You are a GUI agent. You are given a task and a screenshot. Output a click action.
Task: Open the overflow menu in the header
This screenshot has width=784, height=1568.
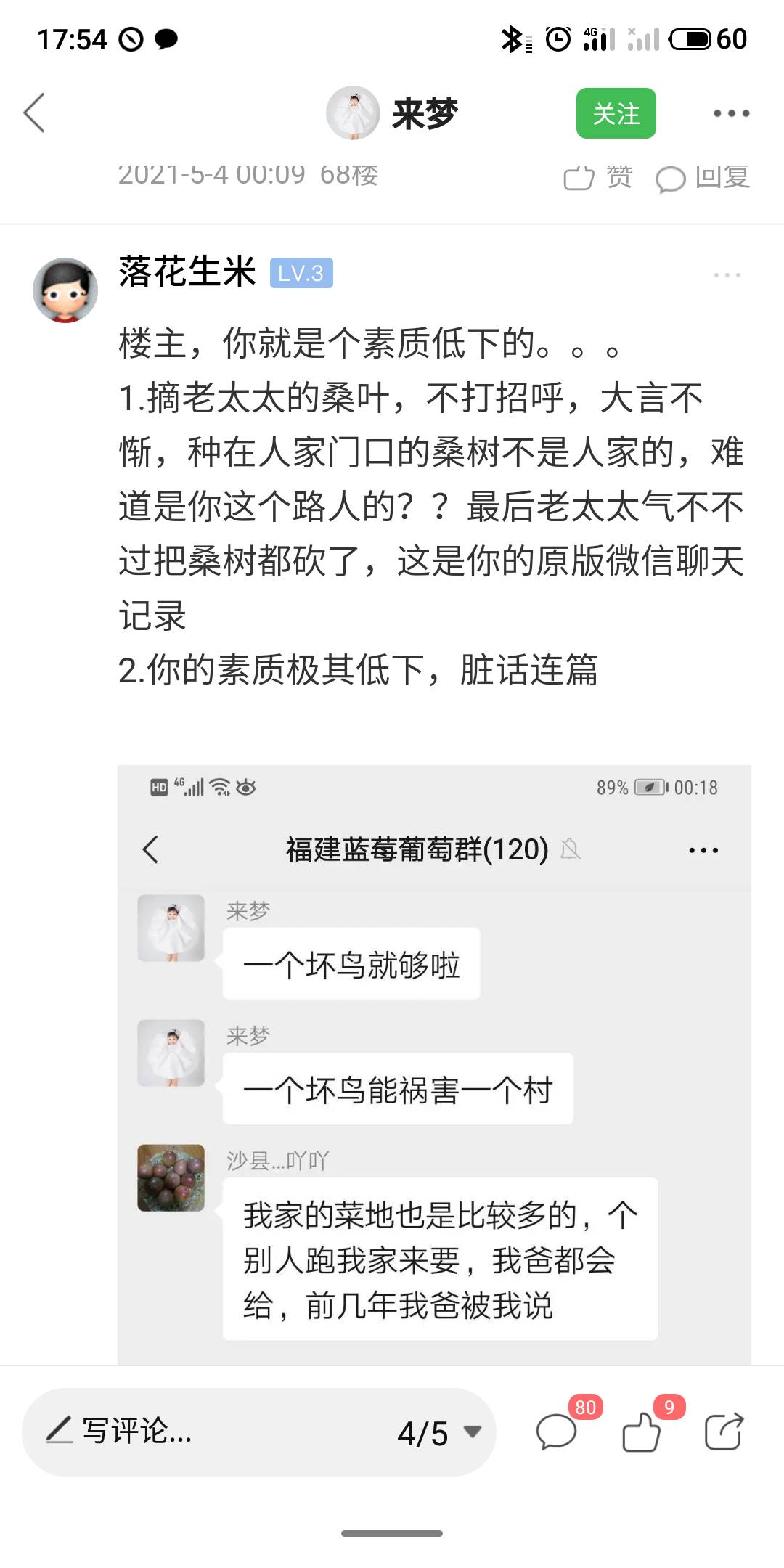point(730,113)
